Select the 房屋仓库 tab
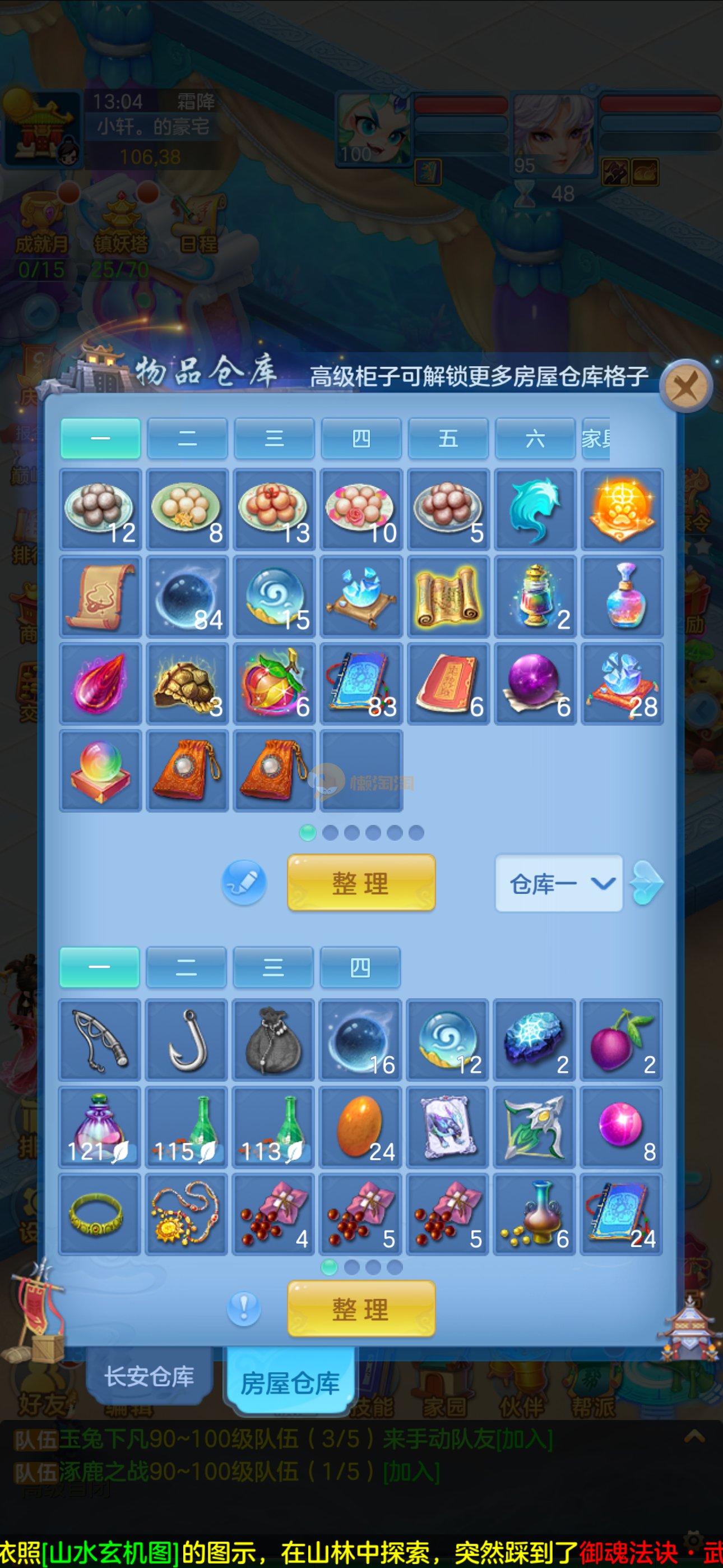The image size is (723, 1568). coord(290,1383)
